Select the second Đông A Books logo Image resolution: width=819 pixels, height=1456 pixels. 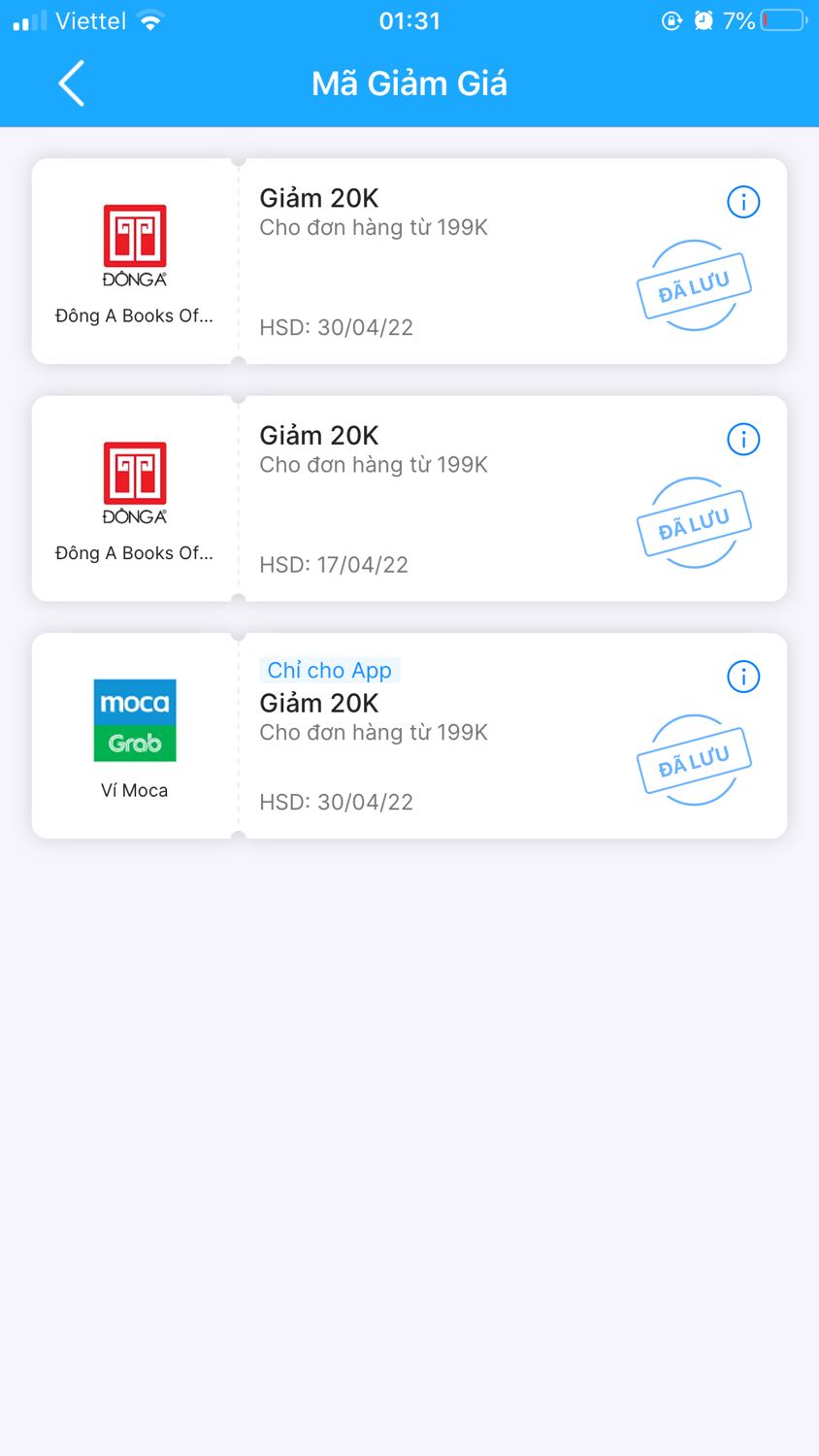[x=135, y=480]
